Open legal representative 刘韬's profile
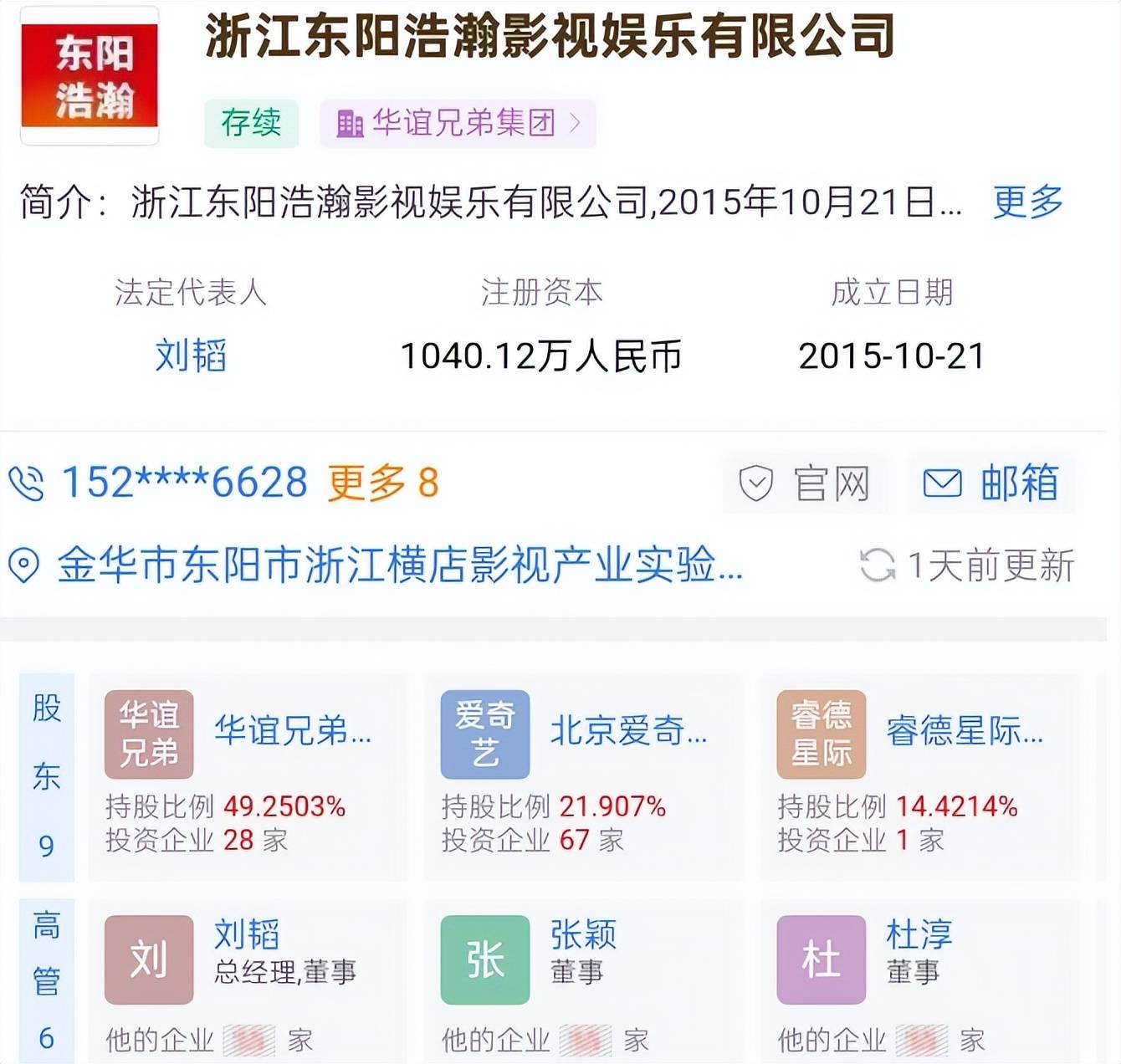The width and height of the screenshot is (1121, 1064). (191, 356)
